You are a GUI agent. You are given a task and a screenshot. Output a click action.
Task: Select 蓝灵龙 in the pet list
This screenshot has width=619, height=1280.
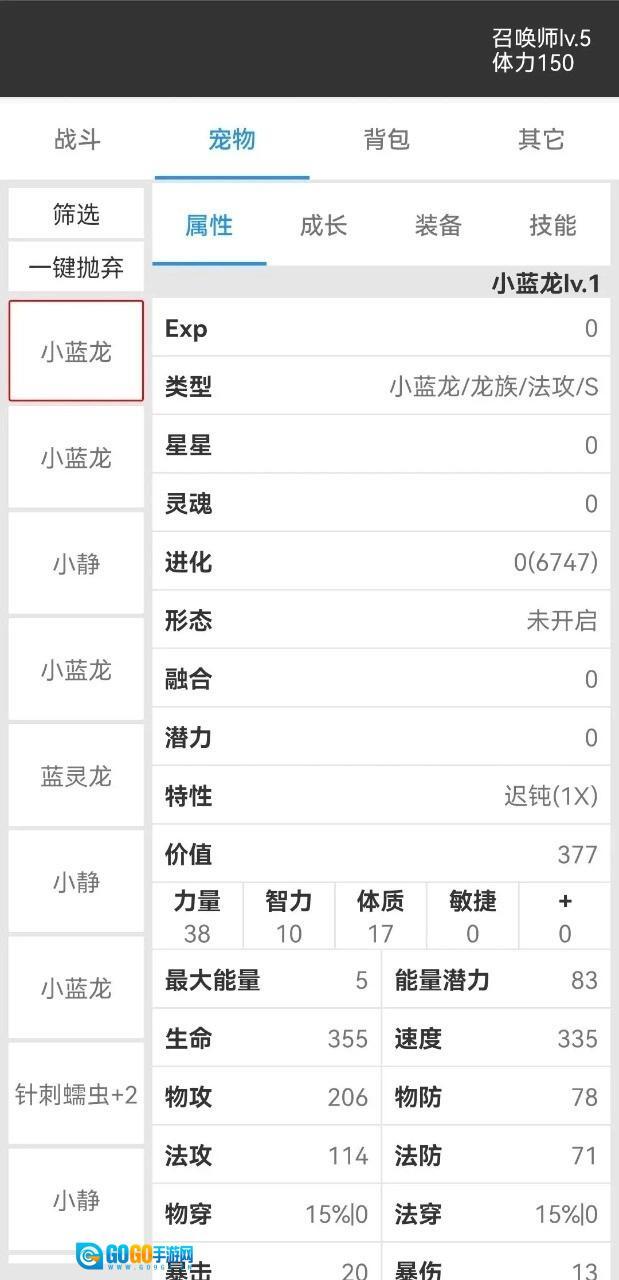point(76,776)
